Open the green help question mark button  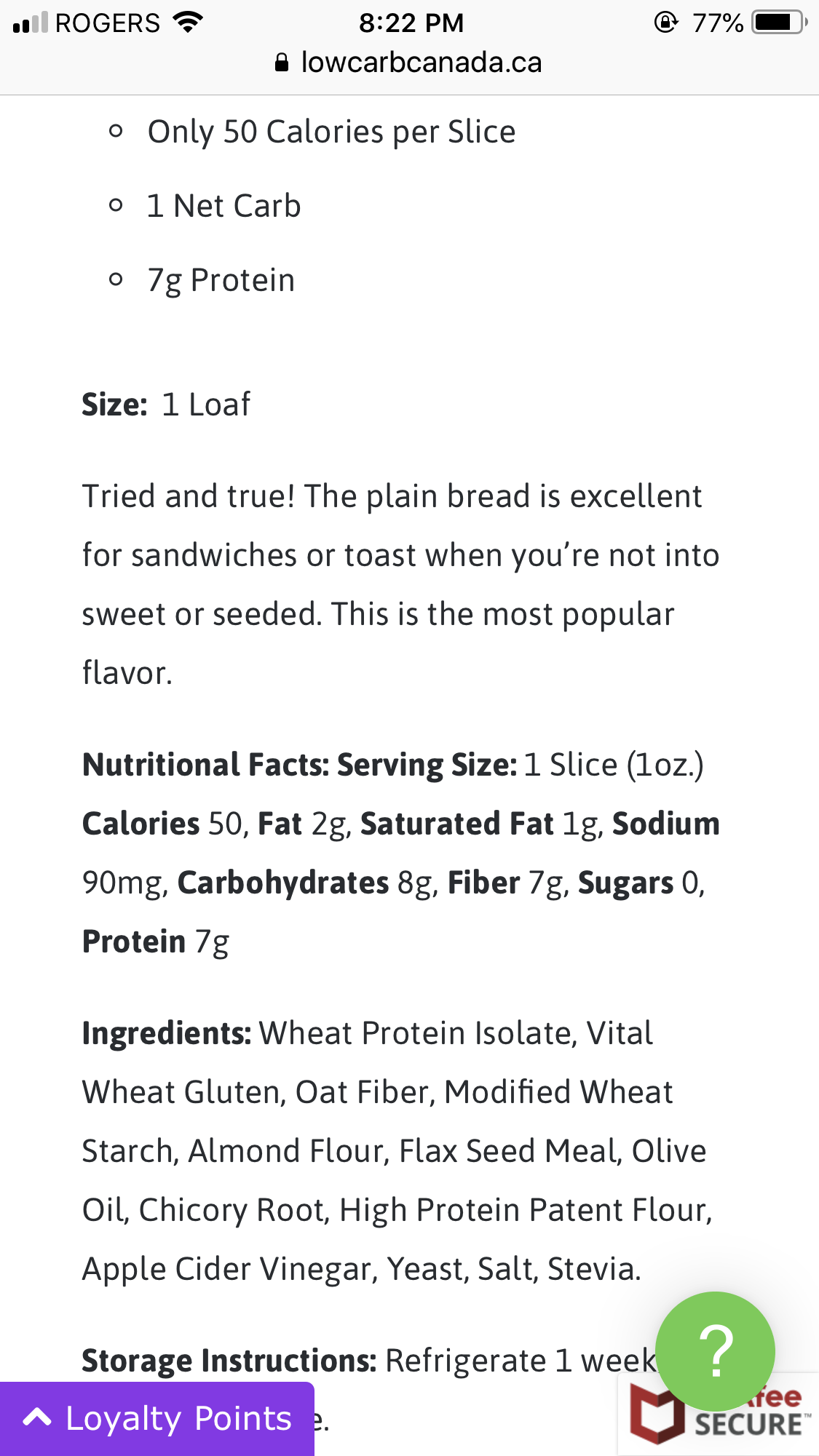point(715,1351)
